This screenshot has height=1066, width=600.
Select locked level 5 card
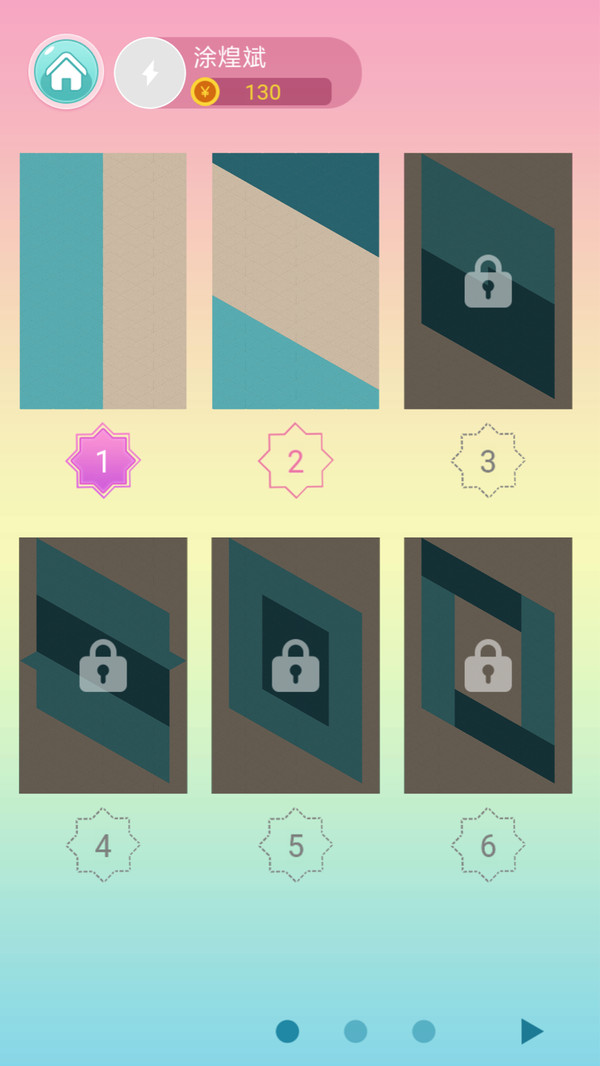(x=295, y=666)
